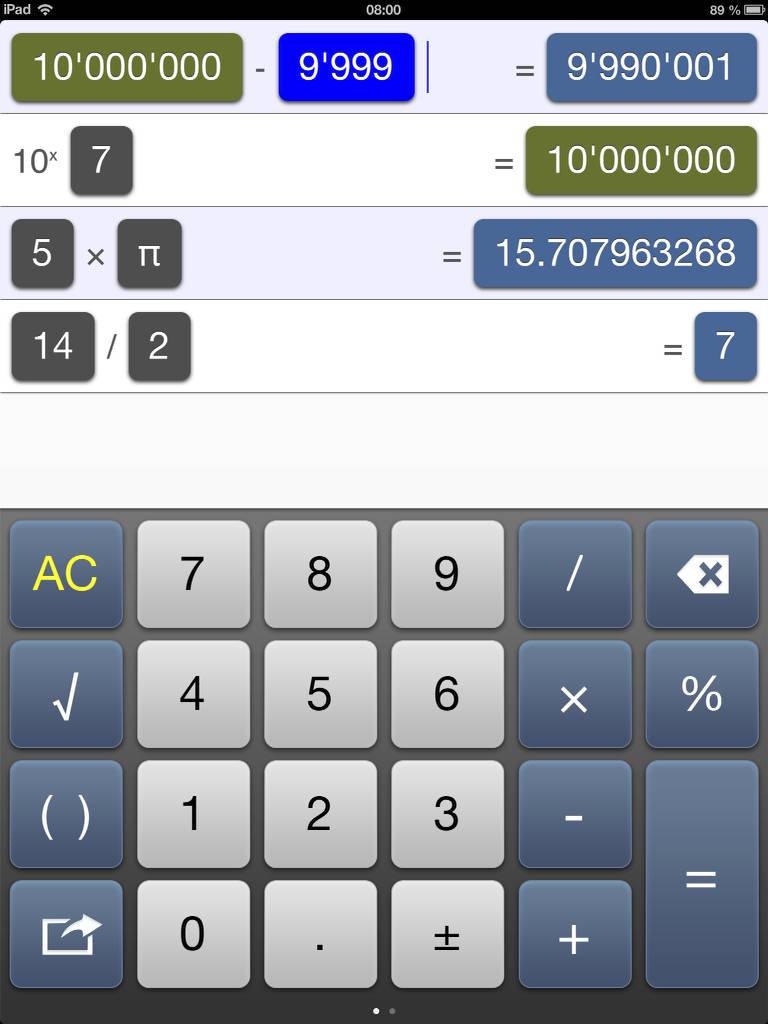Screen dimensions: 768x1024
Task: Delete the last digit with backspace
Action: click(x=702, y=574)
